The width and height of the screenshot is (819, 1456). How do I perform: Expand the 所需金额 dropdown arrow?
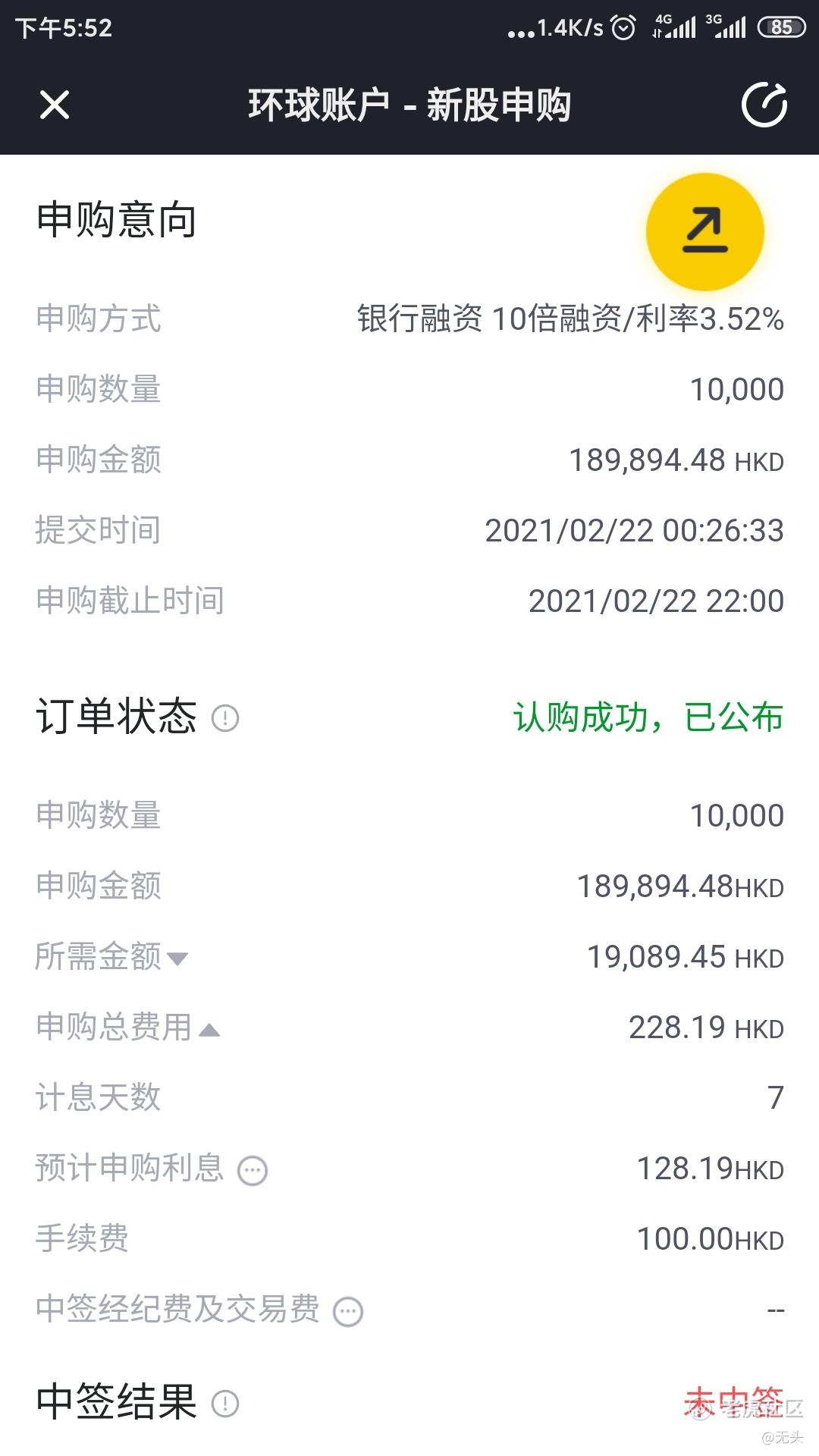point(177,959)
